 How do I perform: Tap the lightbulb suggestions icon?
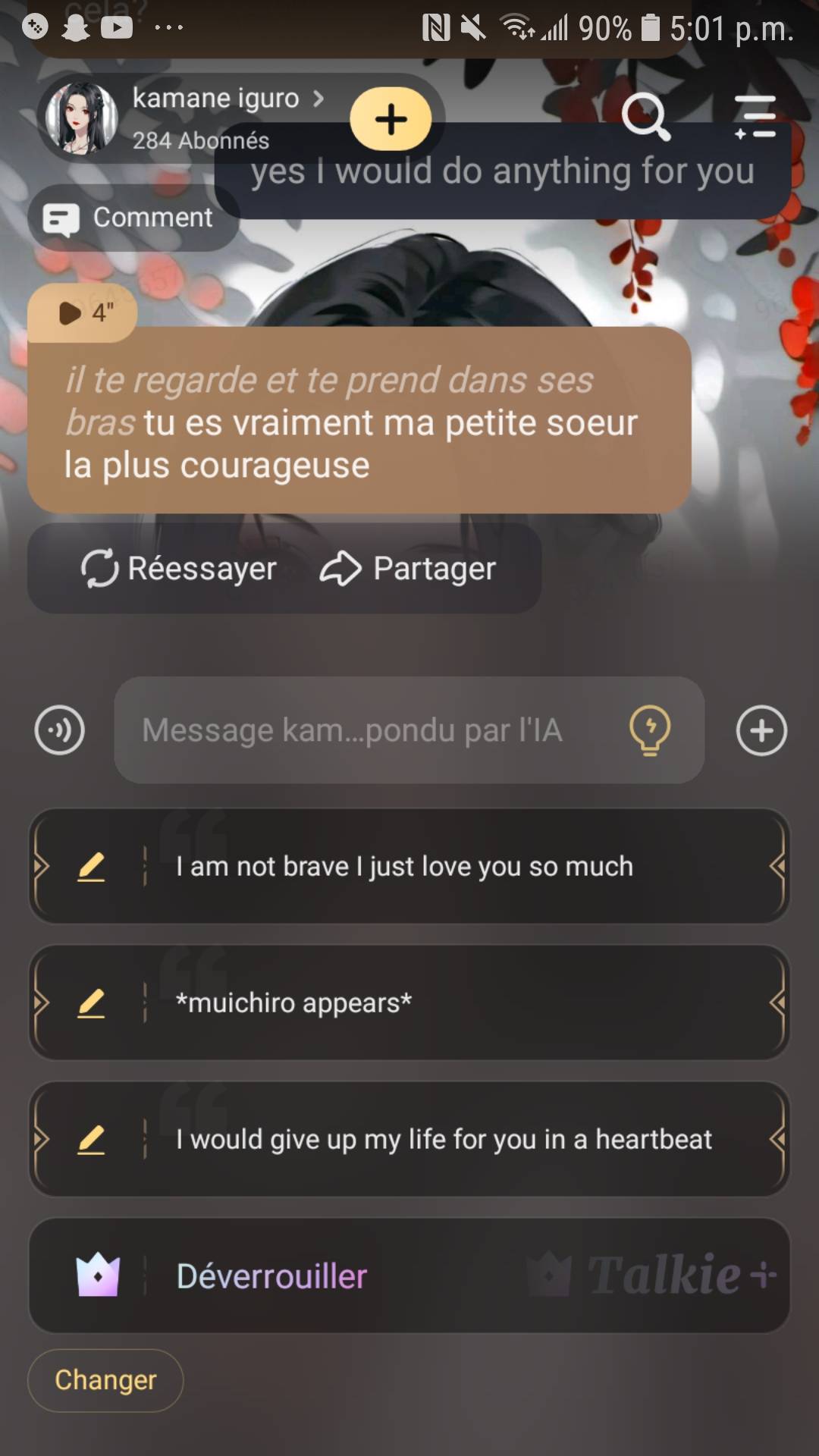[650, 730]
